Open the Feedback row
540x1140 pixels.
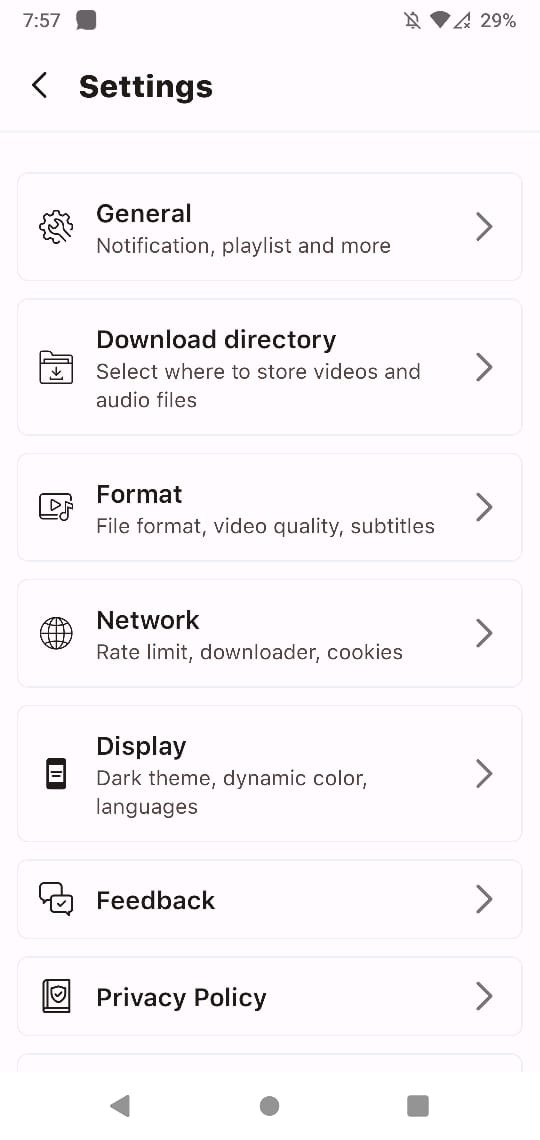coord(270,899)
